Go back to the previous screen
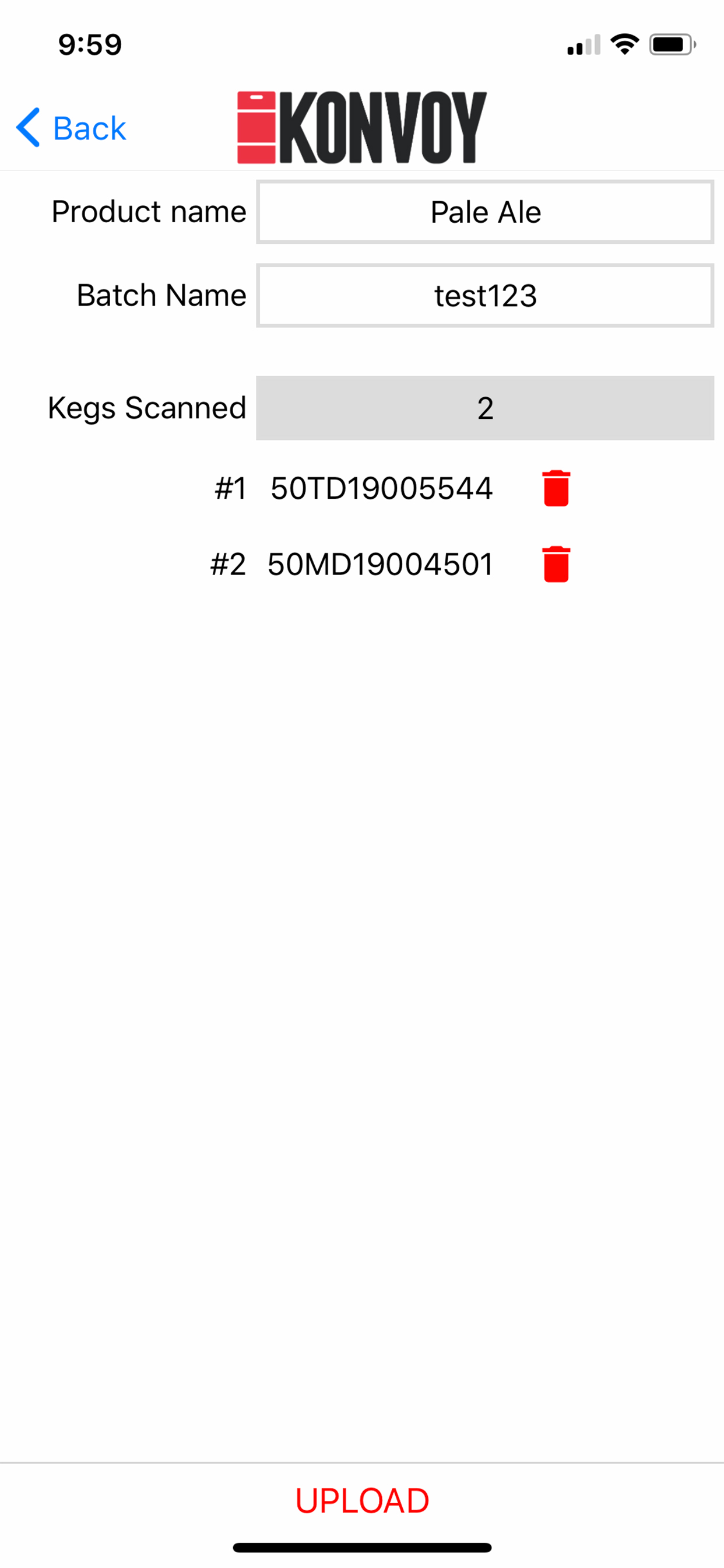 point(71,128)
